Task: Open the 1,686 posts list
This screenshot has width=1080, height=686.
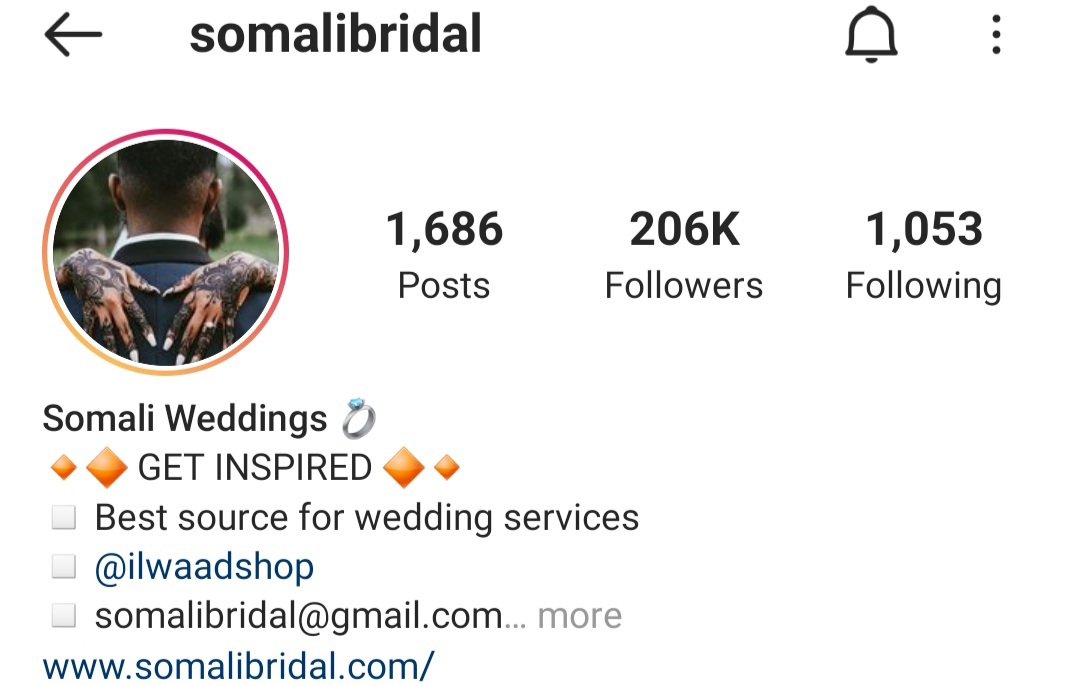Action: 444,254
